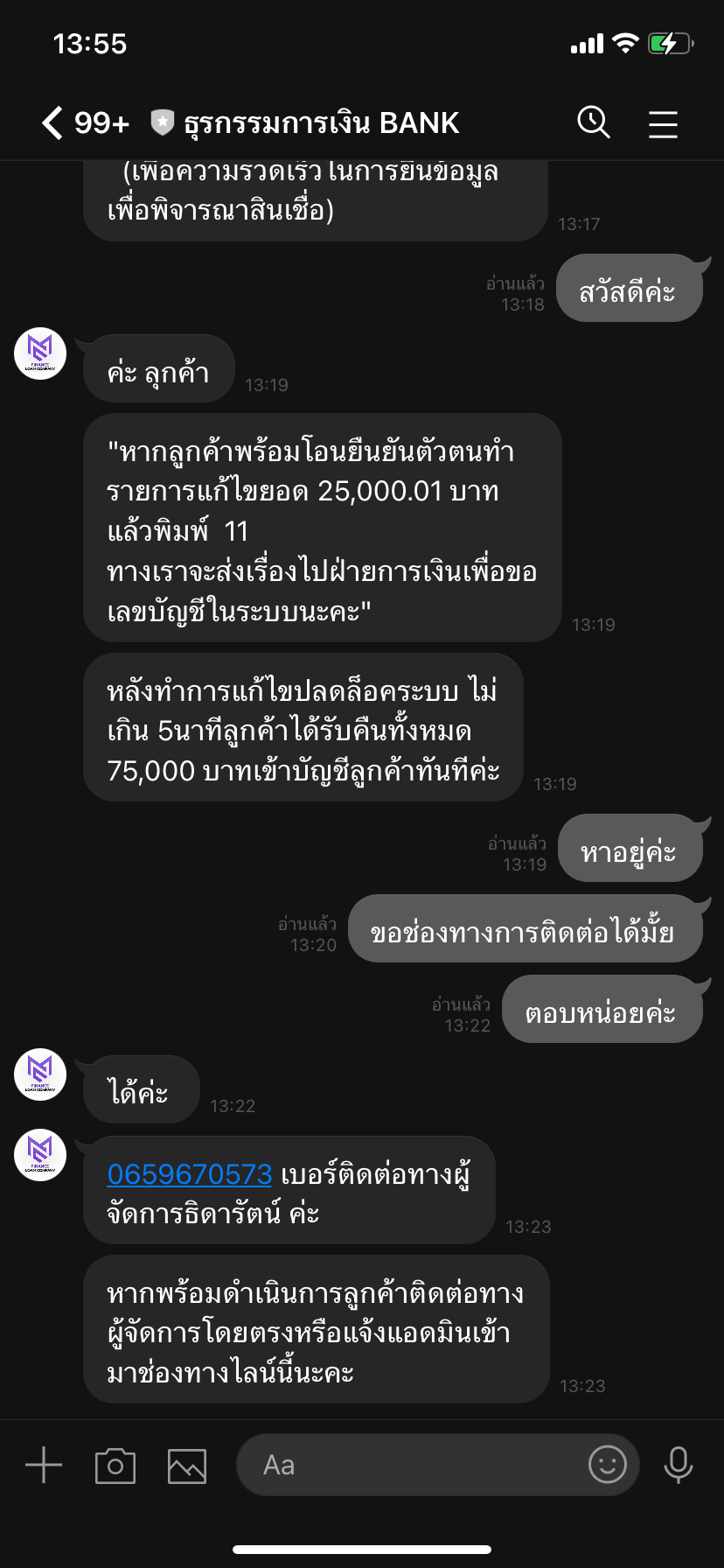
Task: Record a voice message with the microphone
Action: click(679, 1465)
